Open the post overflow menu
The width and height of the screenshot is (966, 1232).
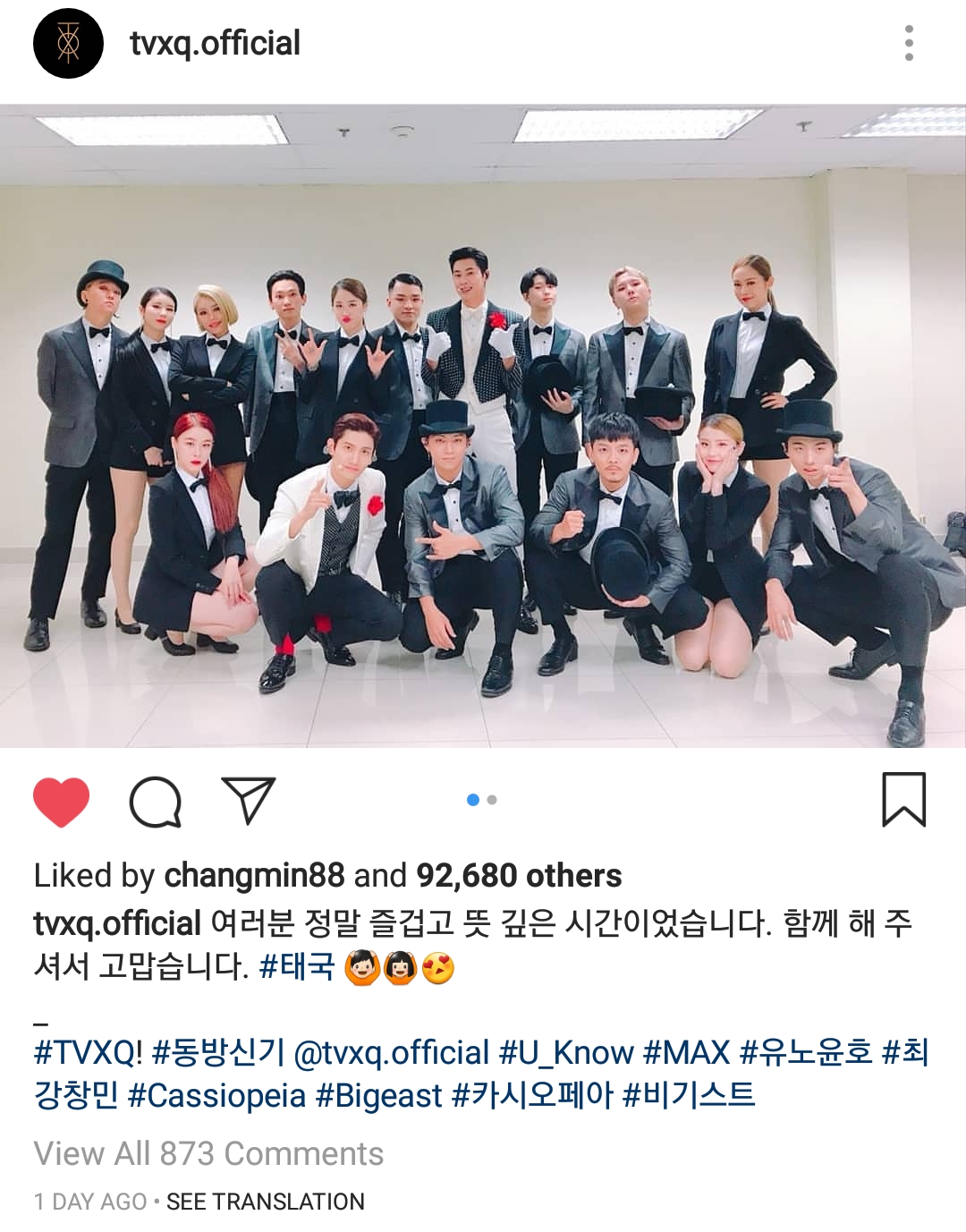point(909,43)
